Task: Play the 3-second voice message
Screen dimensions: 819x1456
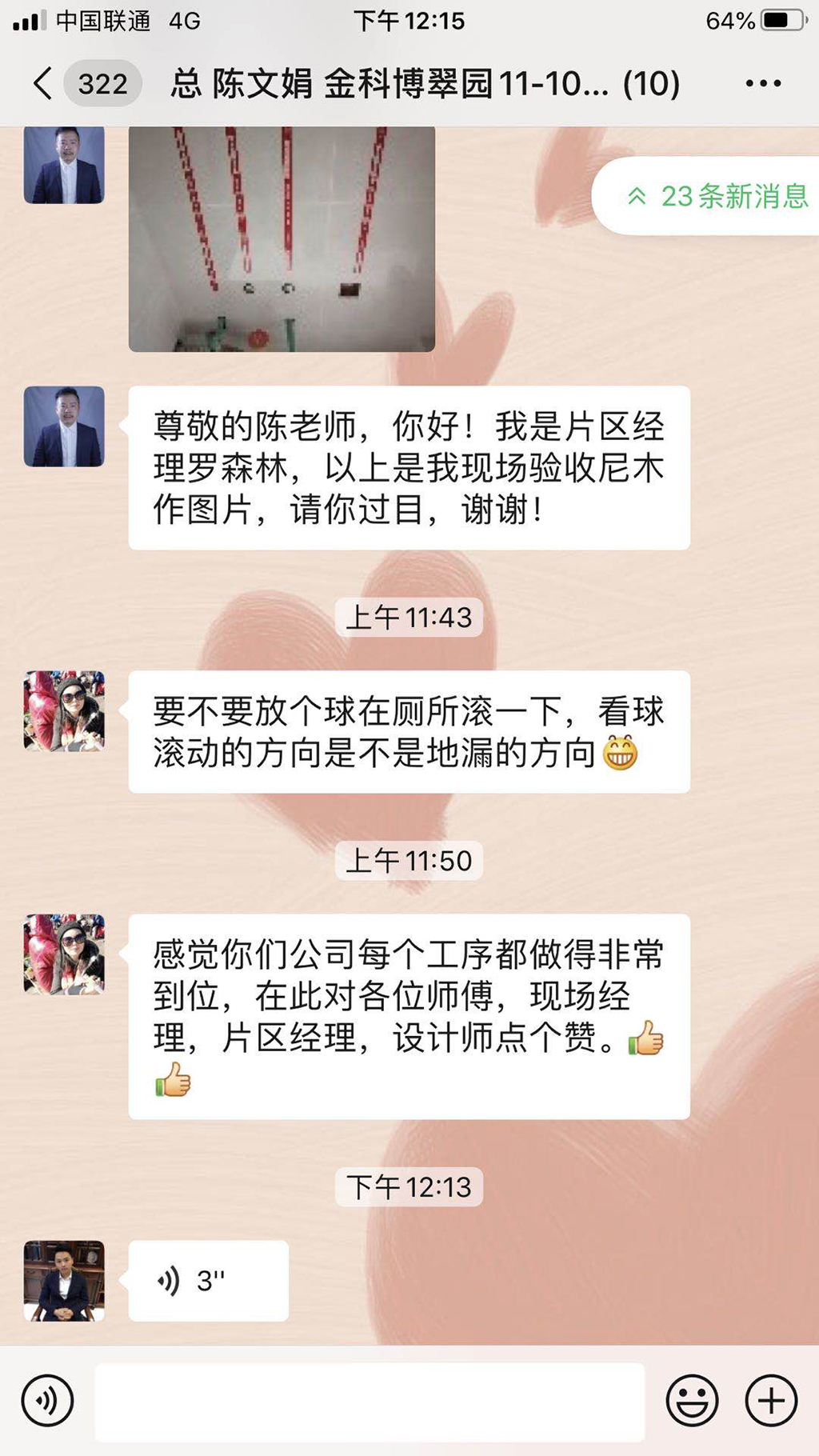Action: tap(208, 1281)
